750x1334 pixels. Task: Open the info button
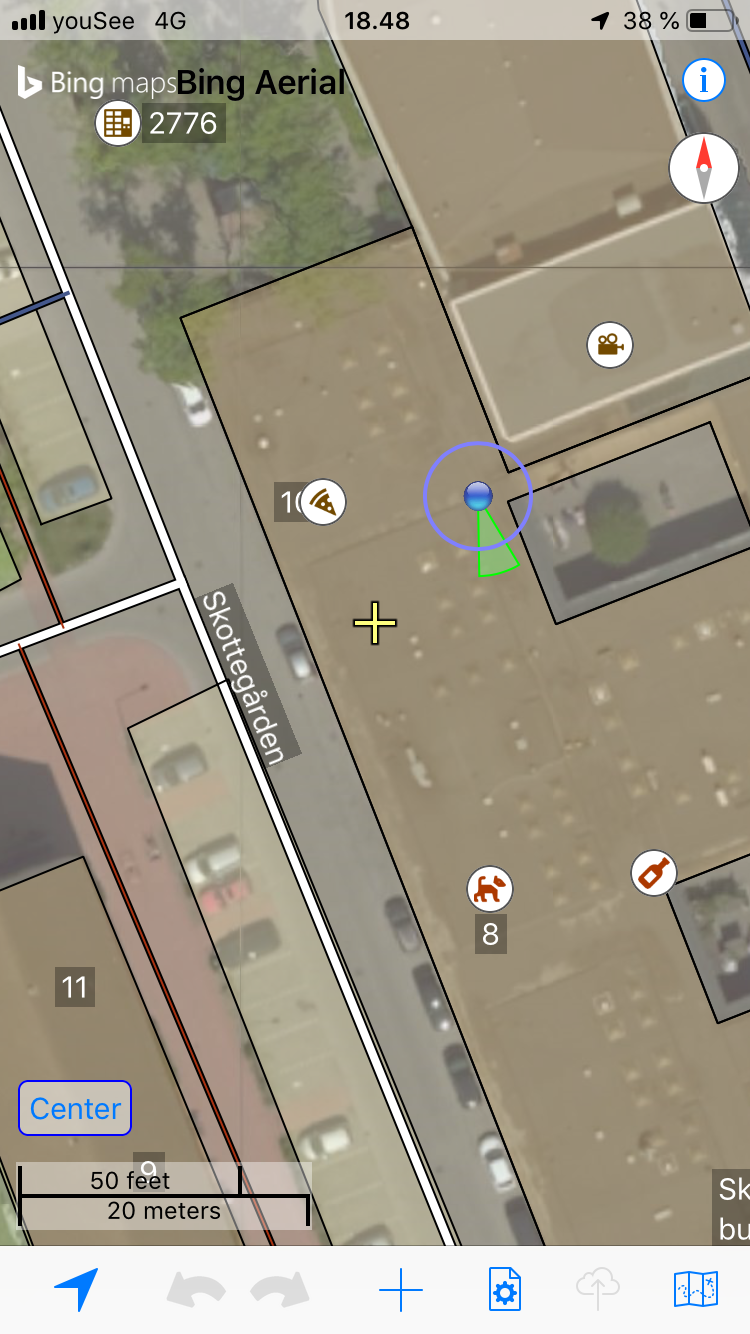pyautogui.click(x=704, y=80)
